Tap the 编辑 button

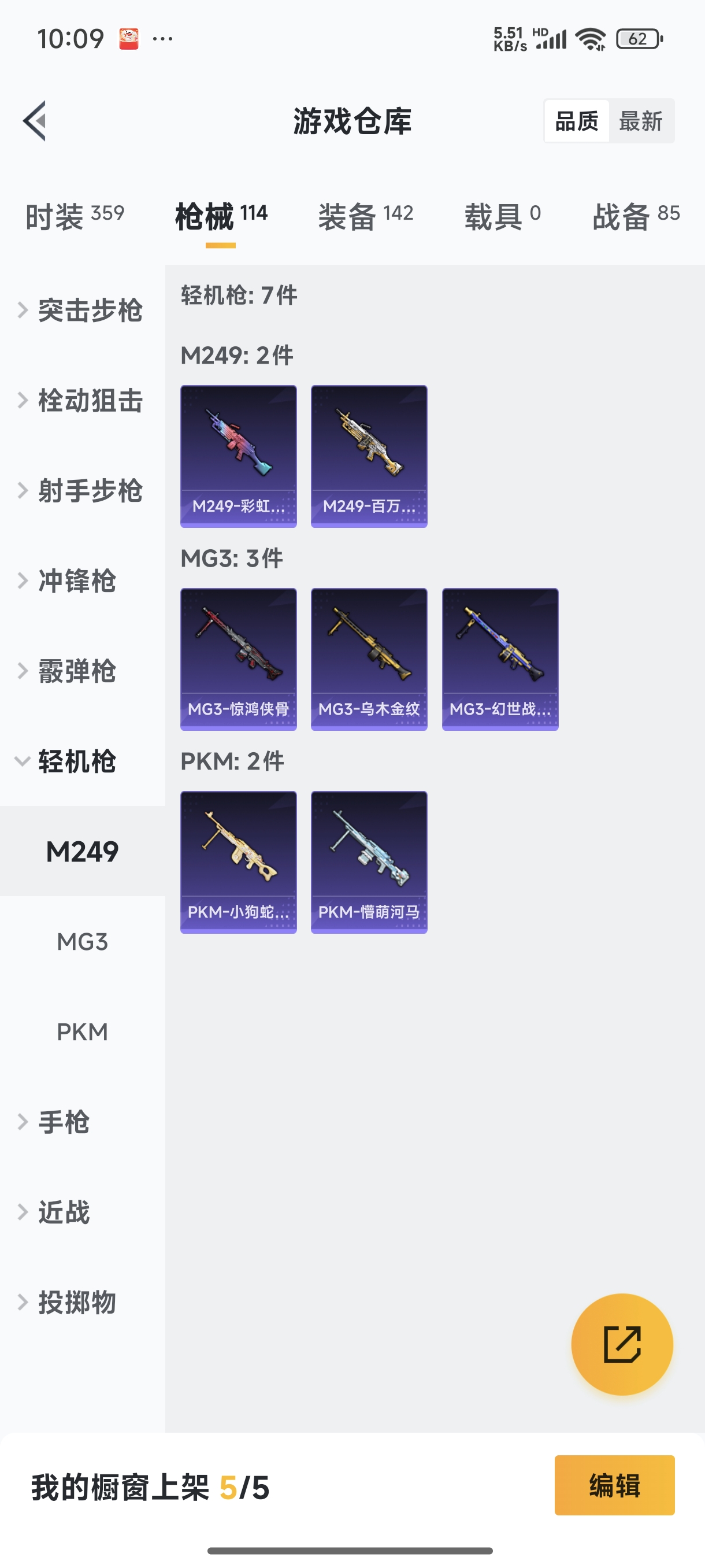point(614,1485)
